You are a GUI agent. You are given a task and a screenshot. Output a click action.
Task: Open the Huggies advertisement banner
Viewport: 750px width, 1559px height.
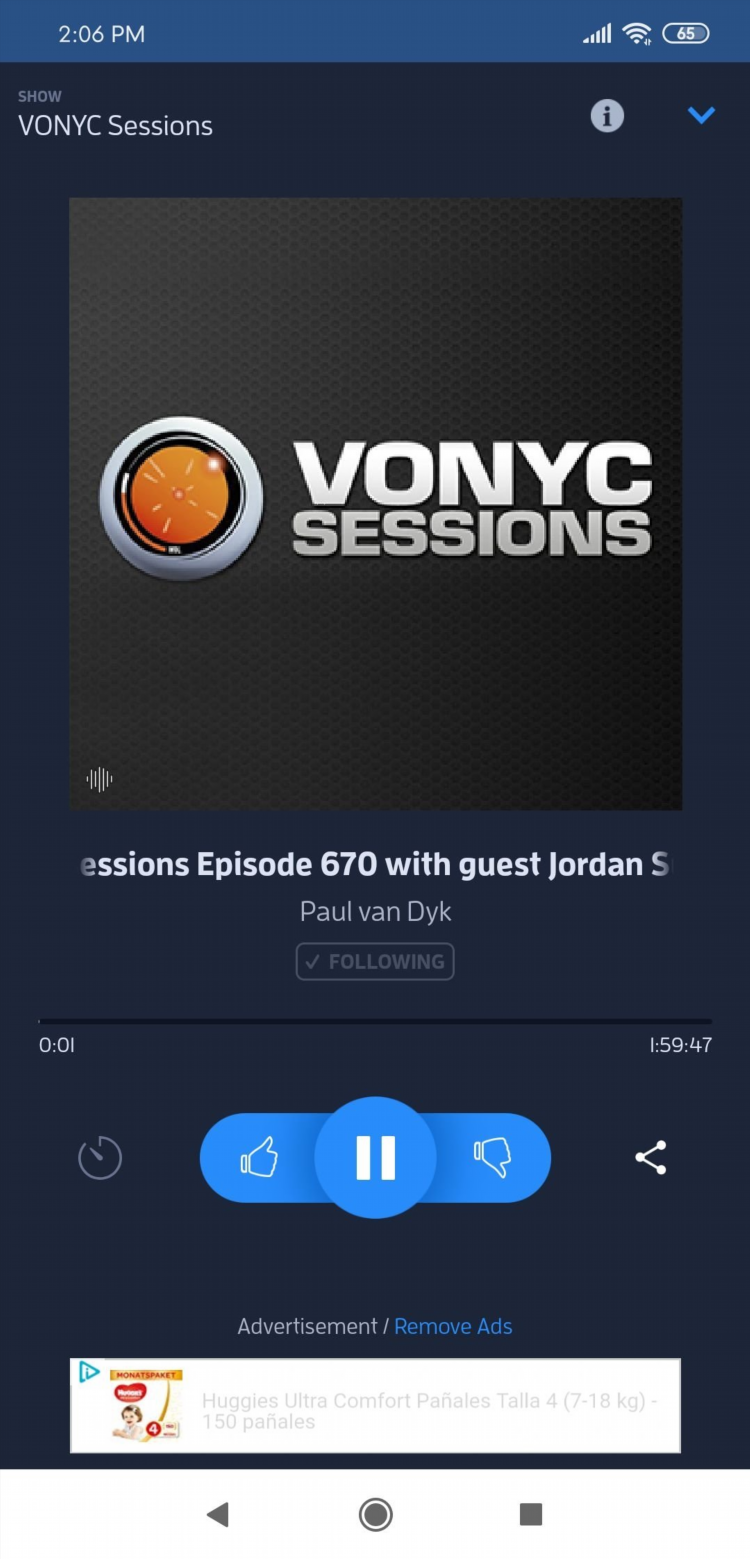click(375, 1405)
